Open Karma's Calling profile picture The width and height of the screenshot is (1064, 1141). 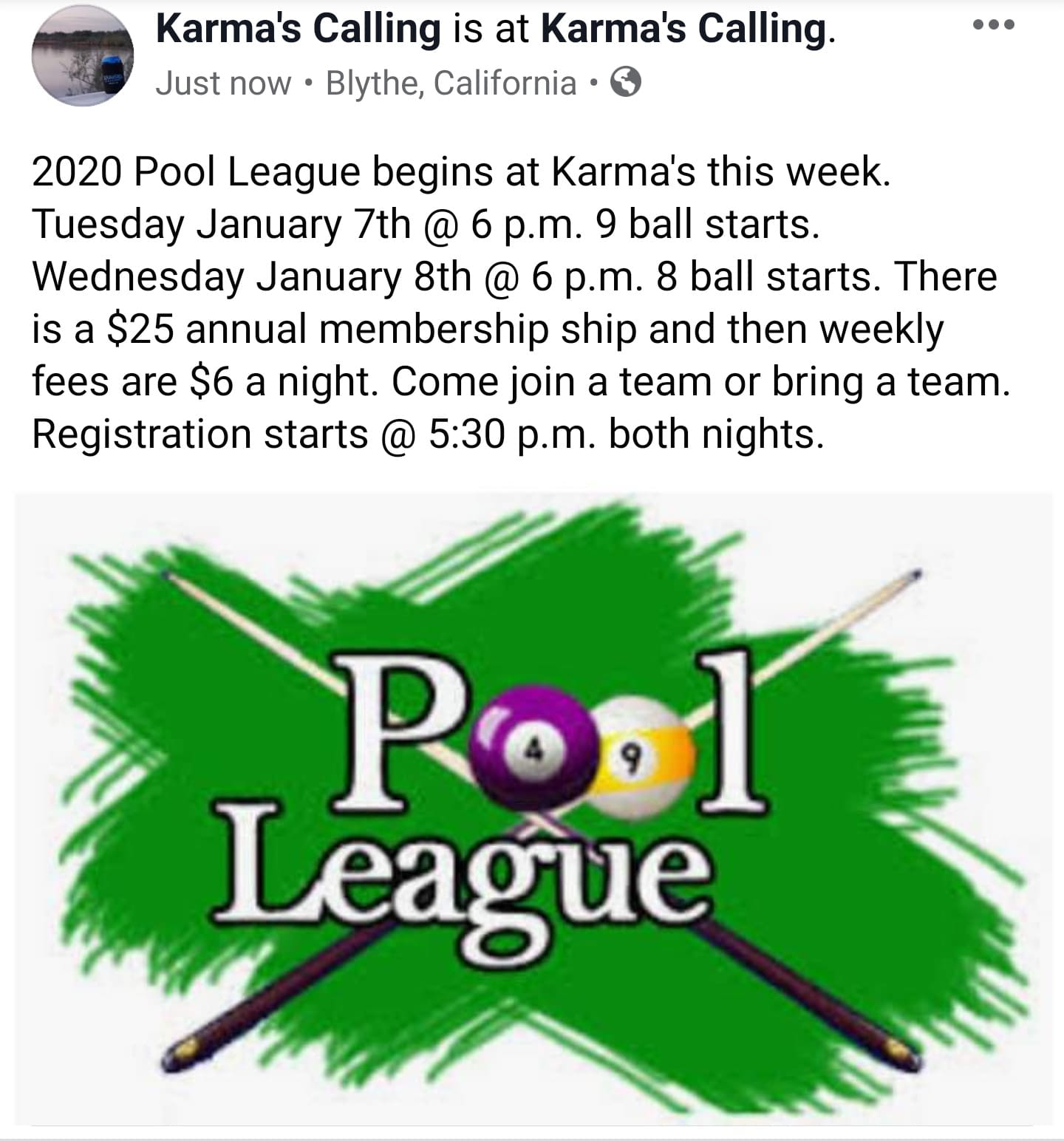[83, 56]
